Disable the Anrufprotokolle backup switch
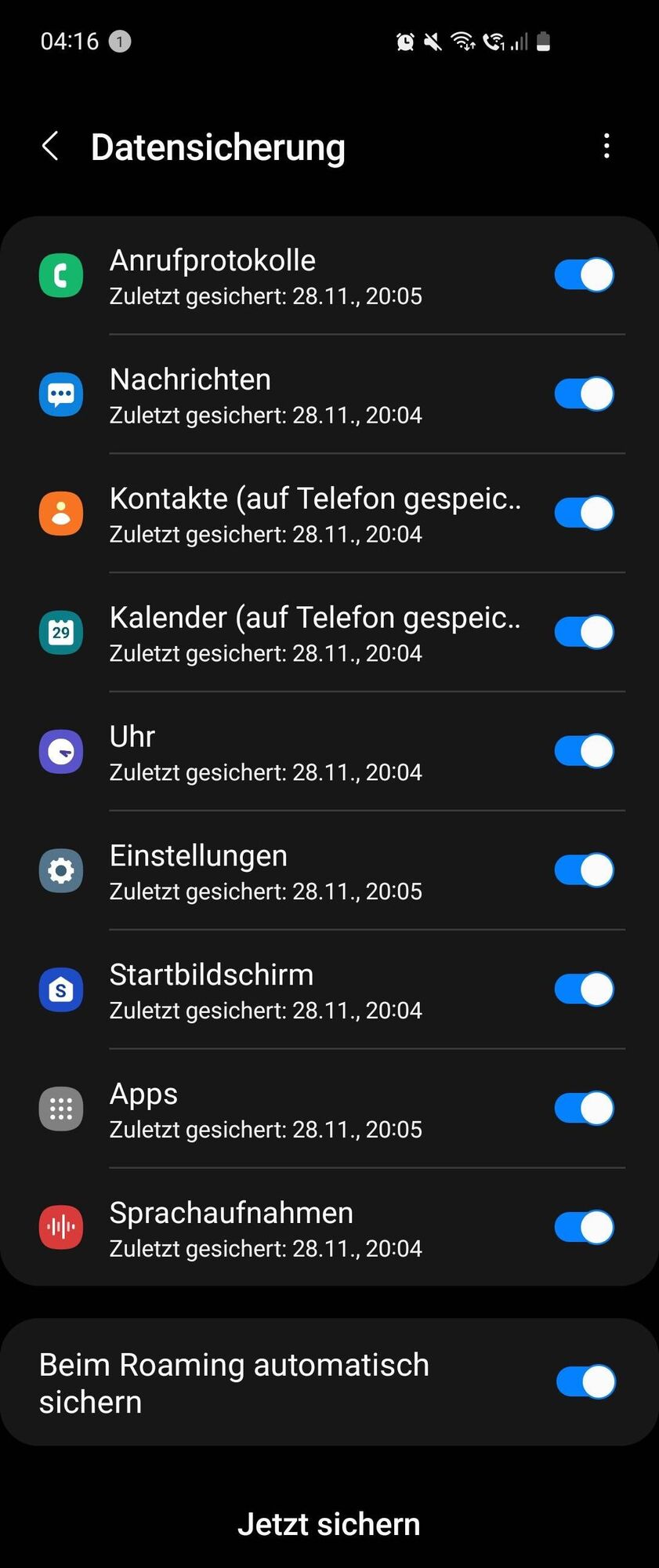 584,275
